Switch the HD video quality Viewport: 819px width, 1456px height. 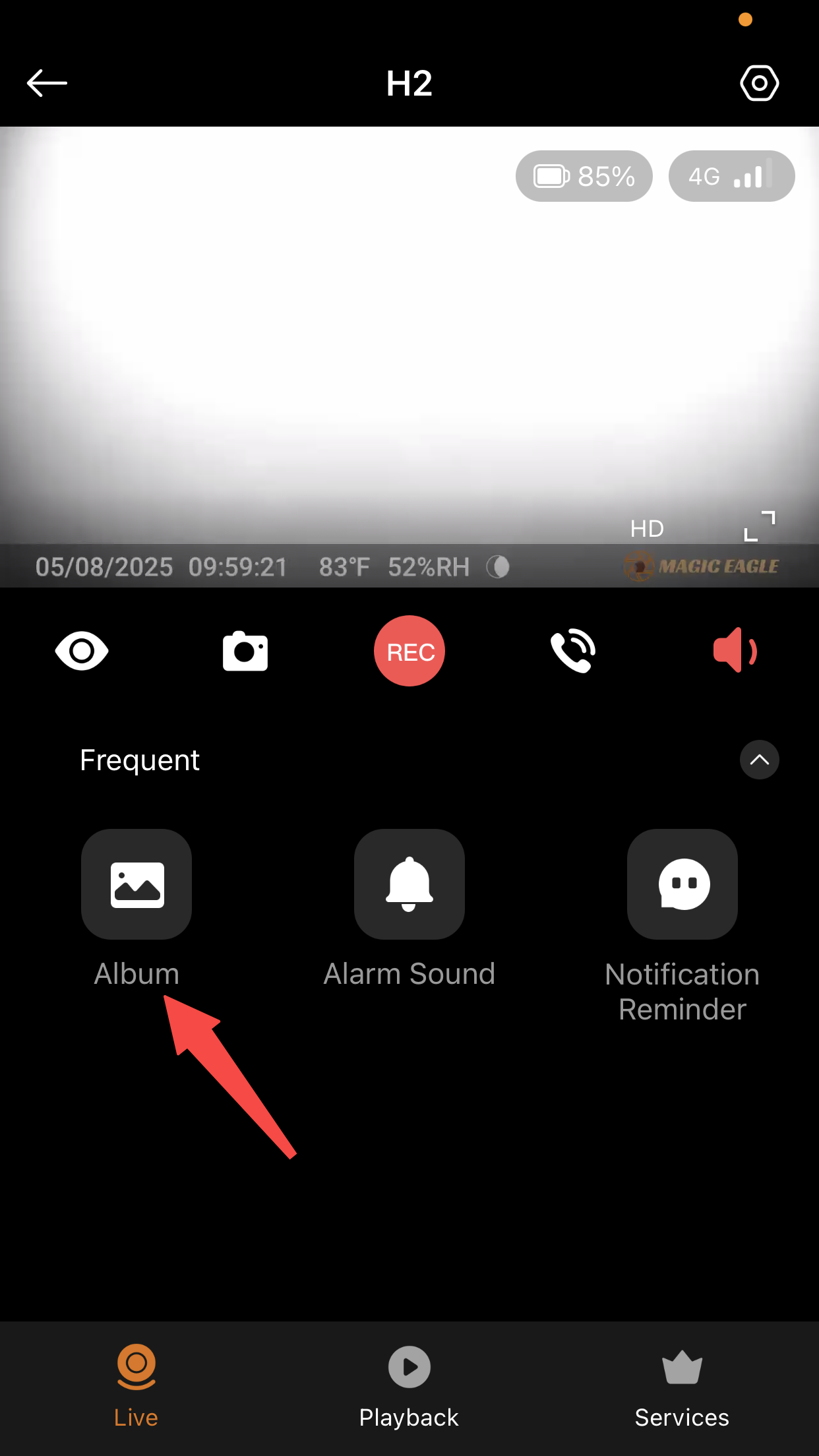[647, 528]
